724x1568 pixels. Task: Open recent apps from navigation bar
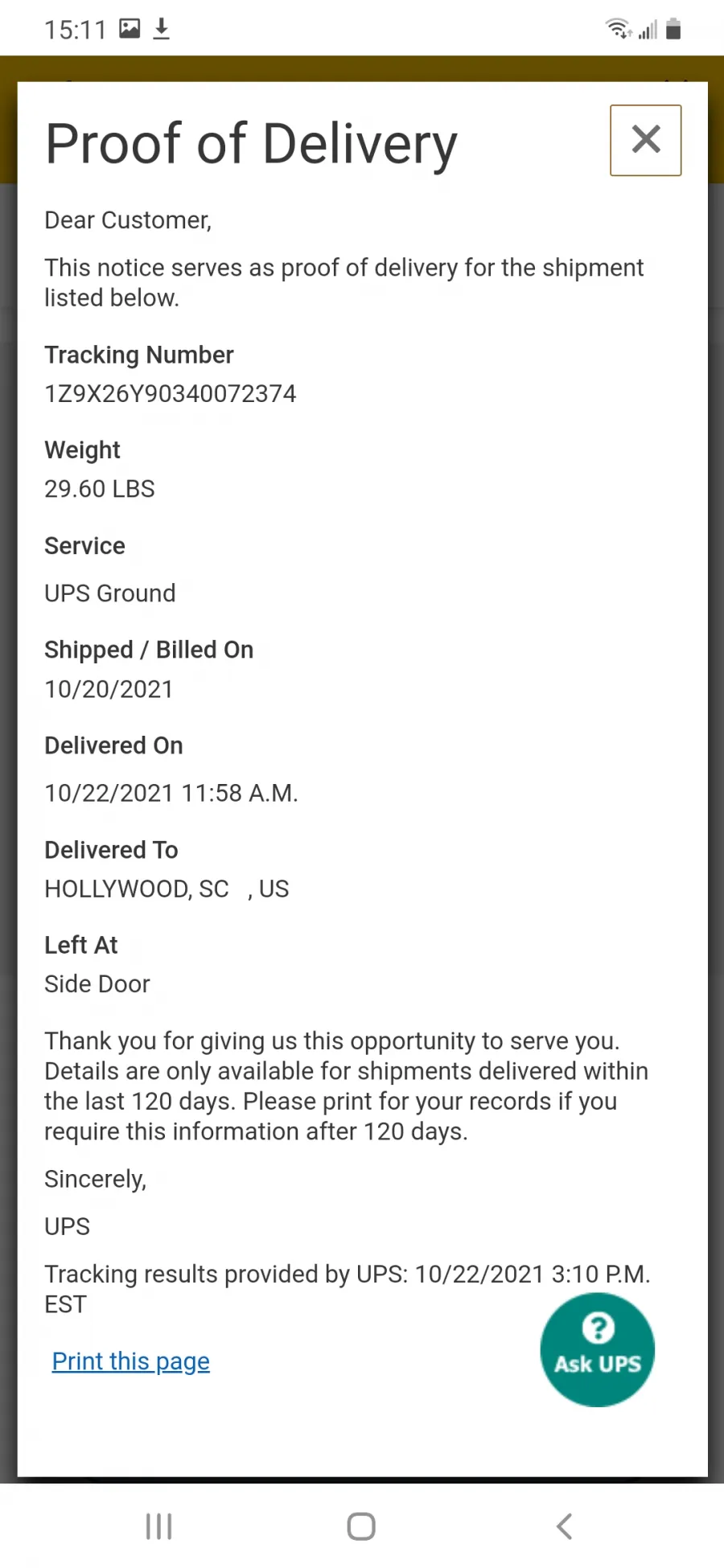click(x=158, y=1525)
